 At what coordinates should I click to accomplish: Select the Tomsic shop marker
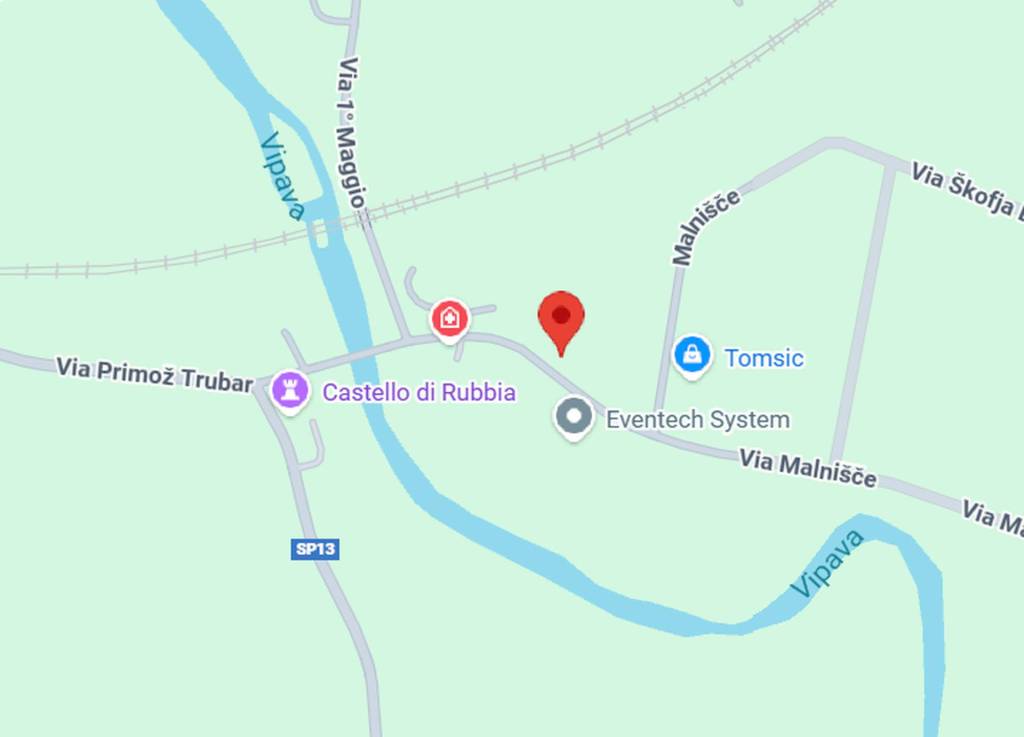[x=692, y=355]
